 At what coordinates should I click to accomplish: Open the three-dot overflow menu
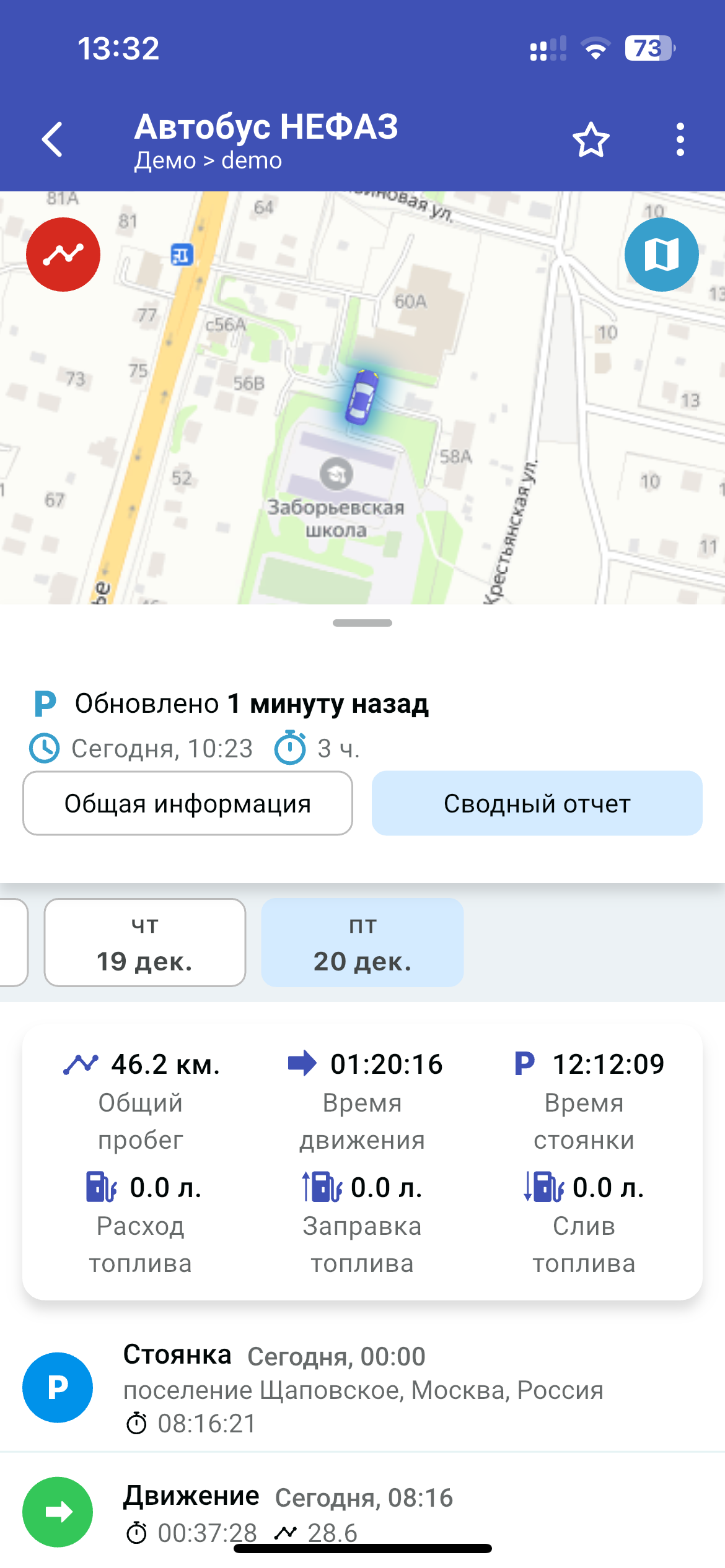(680, 139)
